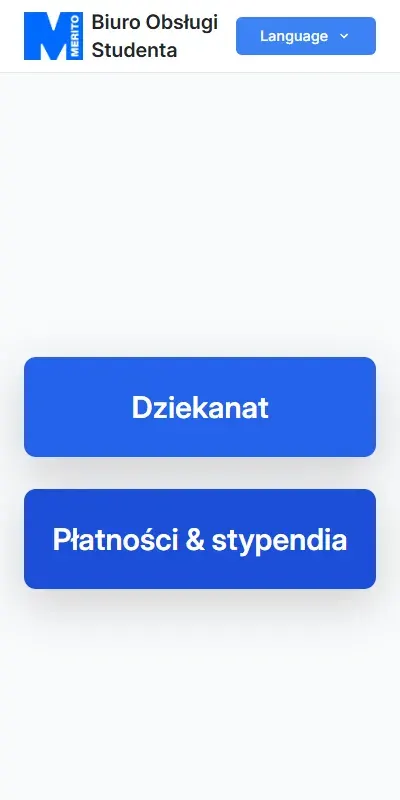Viewport: 400px width, 800px height.
Task: Open Płatności & stypendia
Action: click(200, 539)
